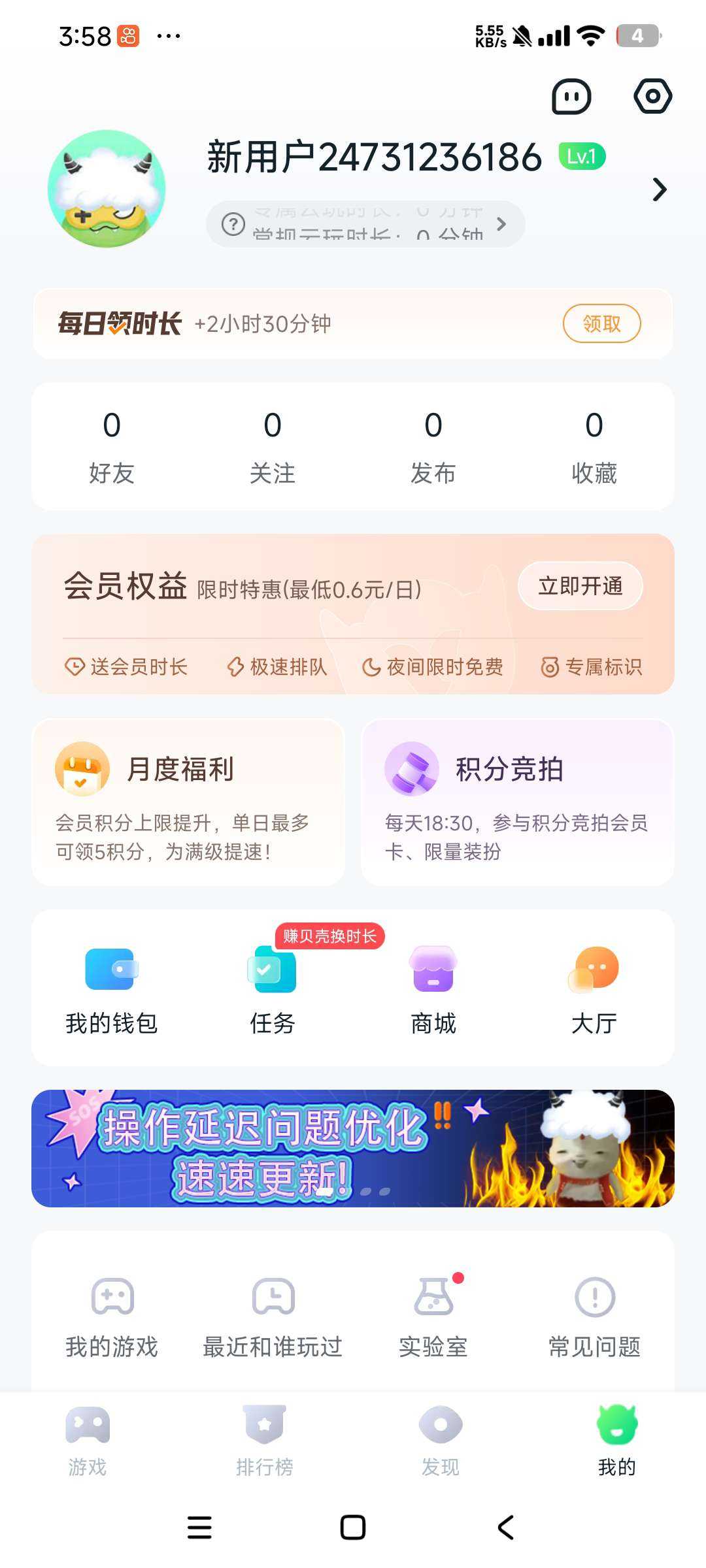Tap the profile avatar picture
Viewport: 706px width, 1568px height.
pos(107,189)
